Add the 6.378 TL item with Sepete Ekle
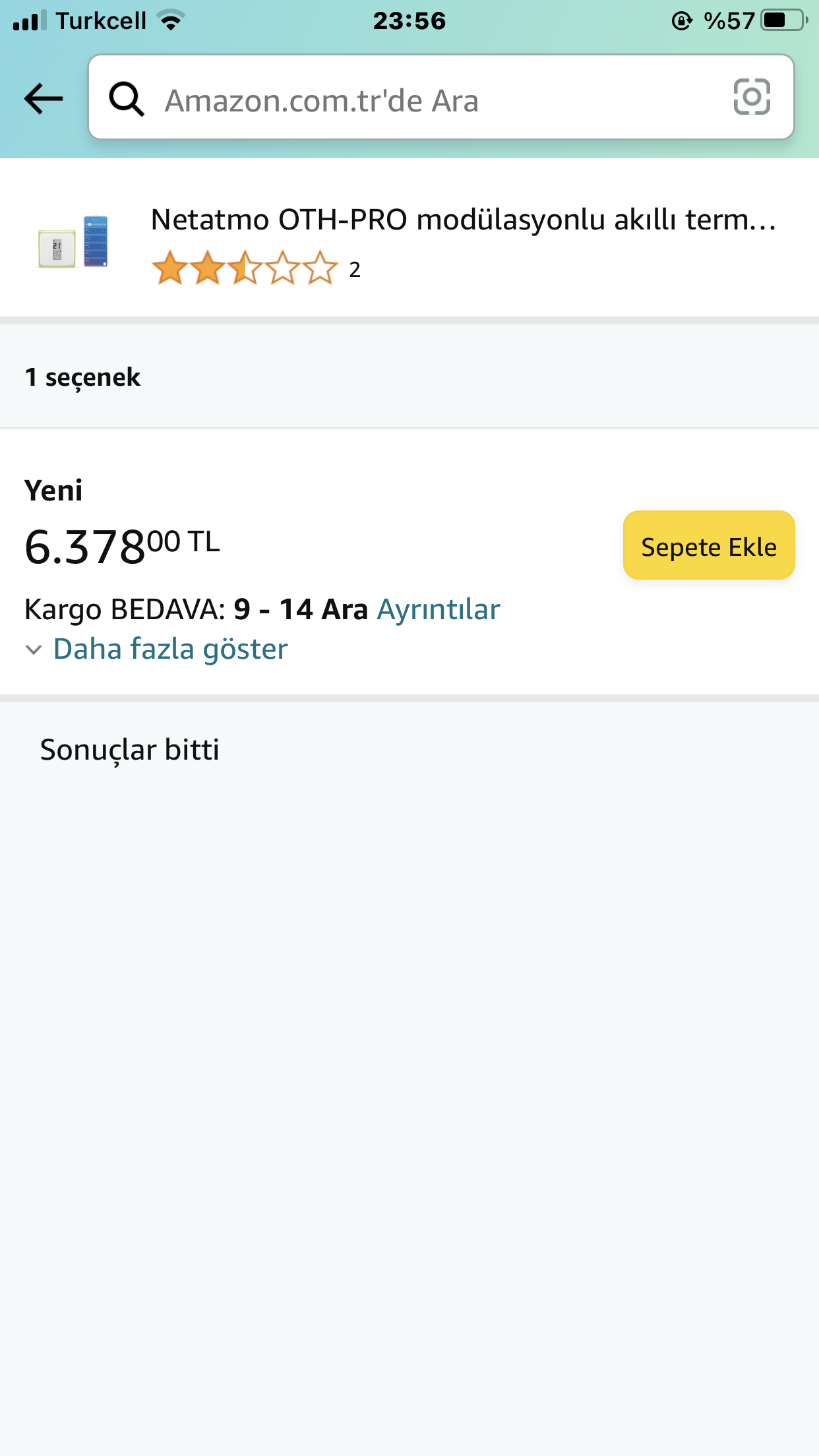The width and height of the screenshot is (819, 1456). point(709,545)
